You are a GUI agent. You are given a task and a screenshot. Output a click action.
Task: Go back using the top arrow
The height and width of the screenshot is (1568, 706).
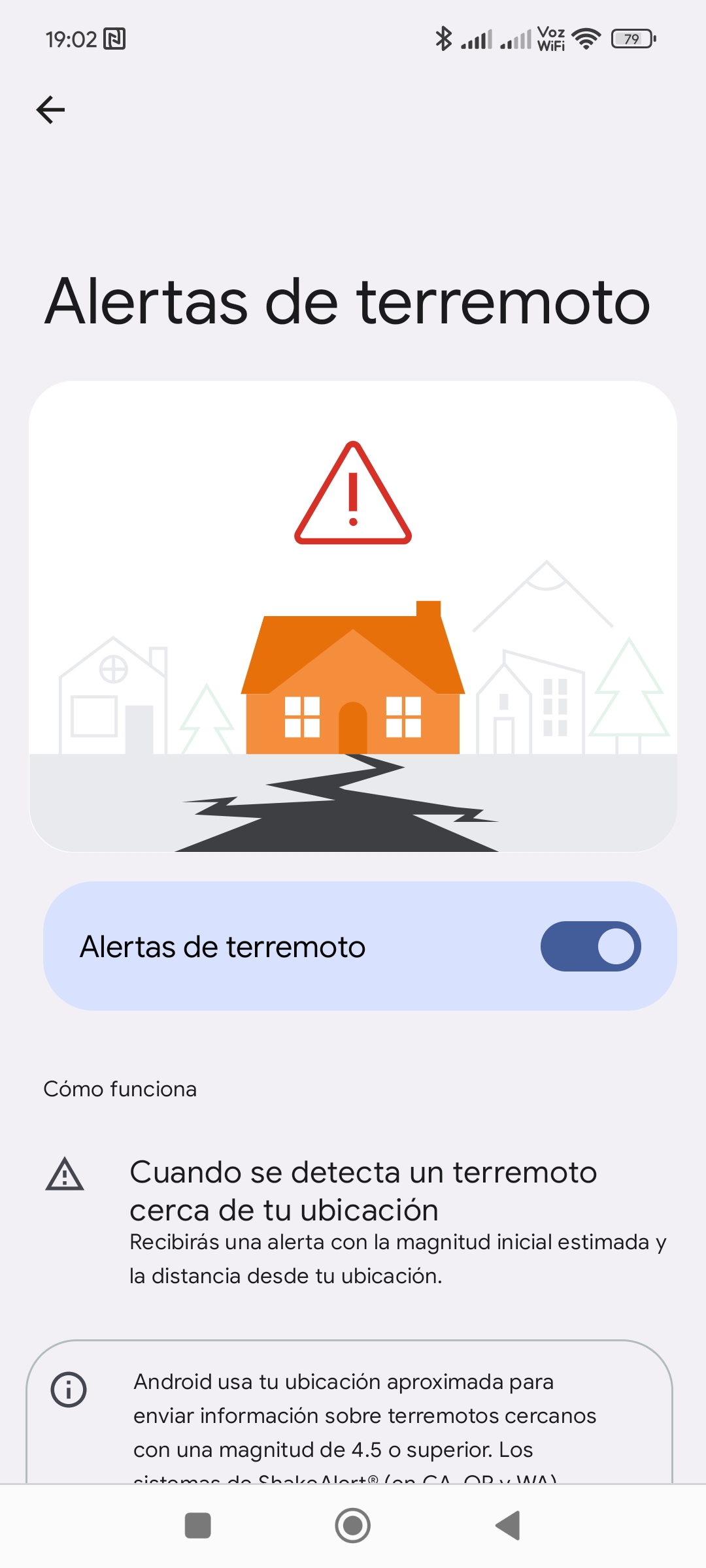click(50, 110)
